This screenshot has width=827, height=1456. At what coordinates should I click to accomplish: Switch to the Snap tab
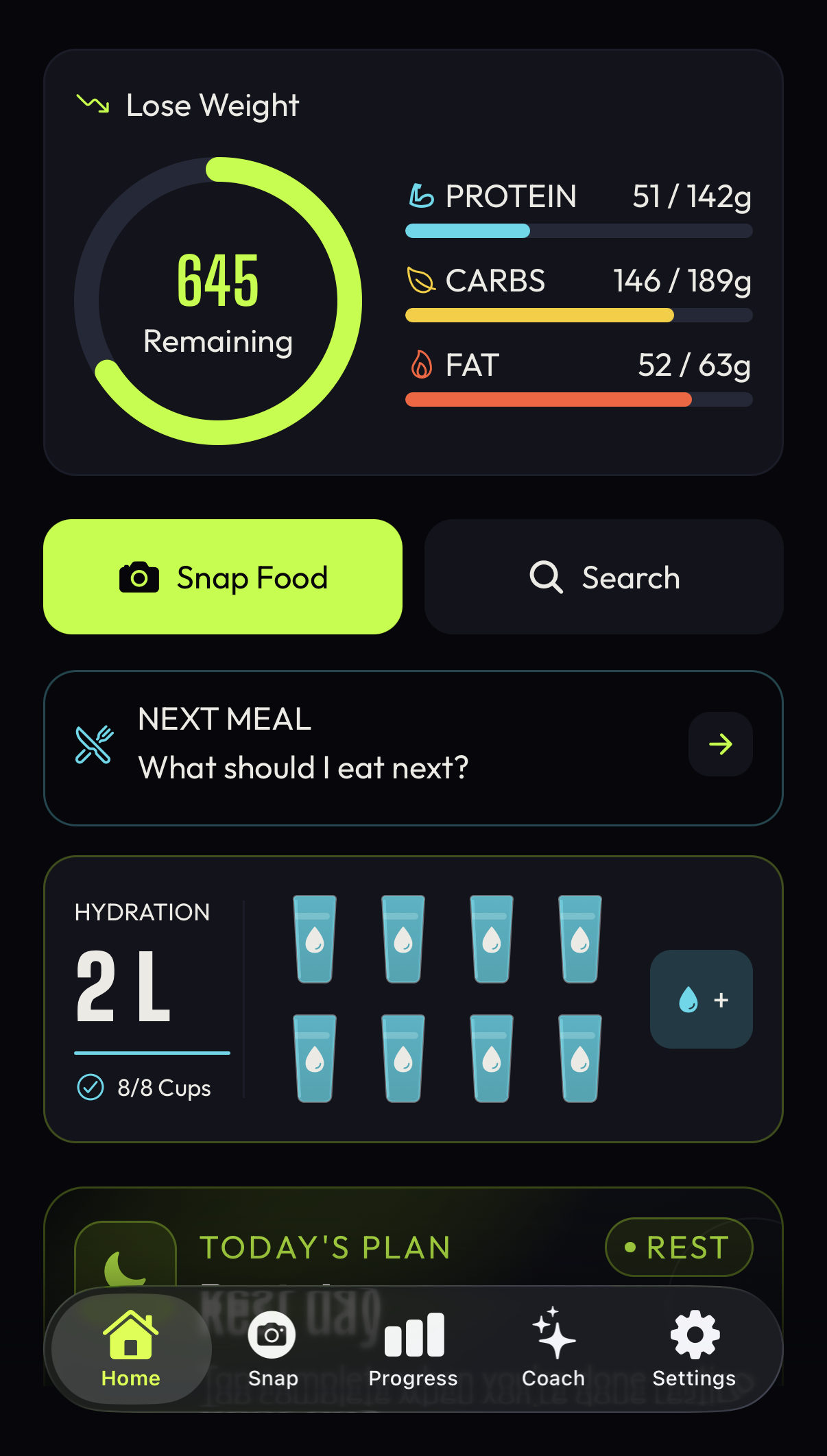[272, 1349]
